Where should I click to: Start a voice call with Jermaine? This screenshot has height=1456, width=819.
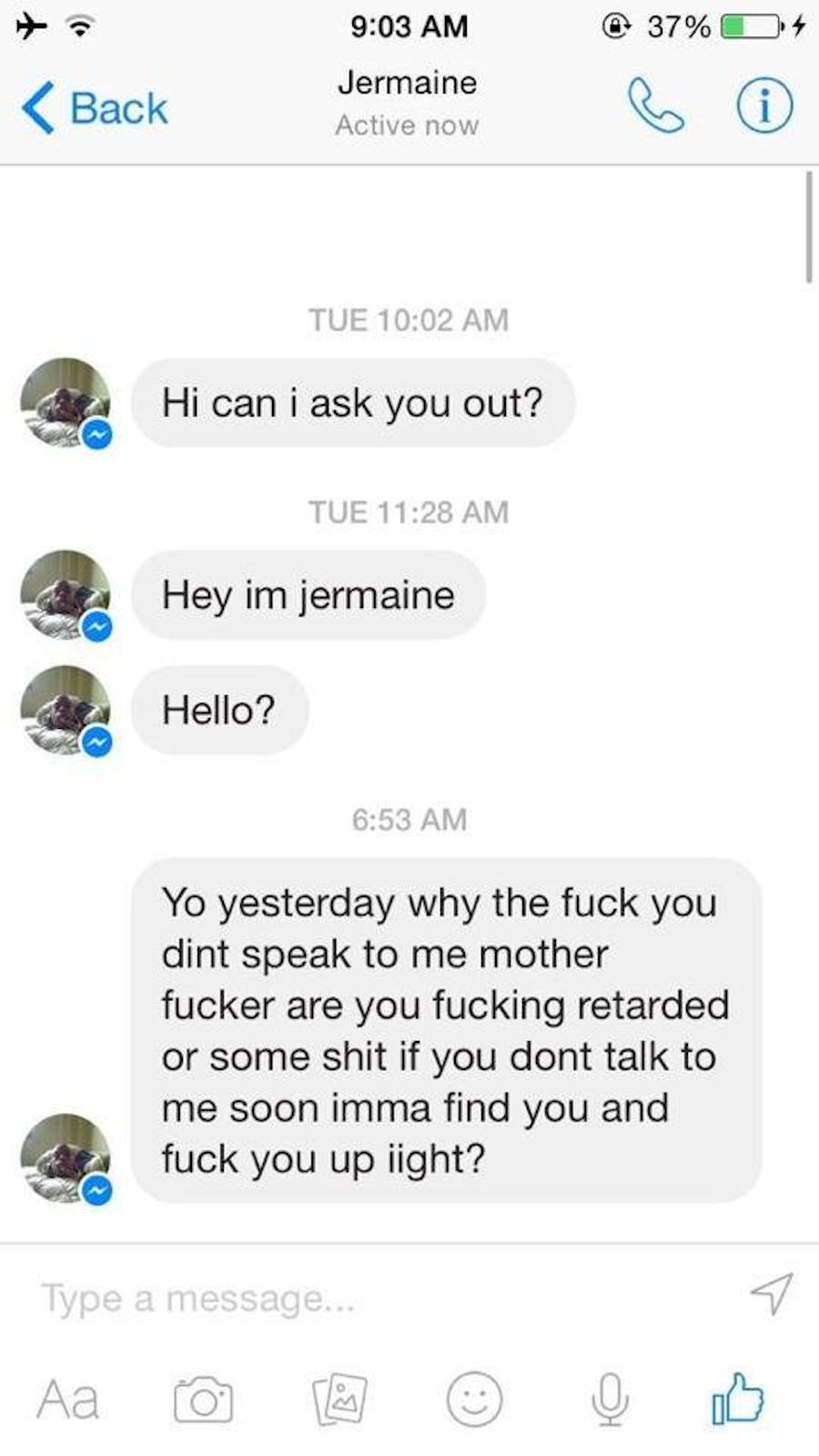click(655, 106)
